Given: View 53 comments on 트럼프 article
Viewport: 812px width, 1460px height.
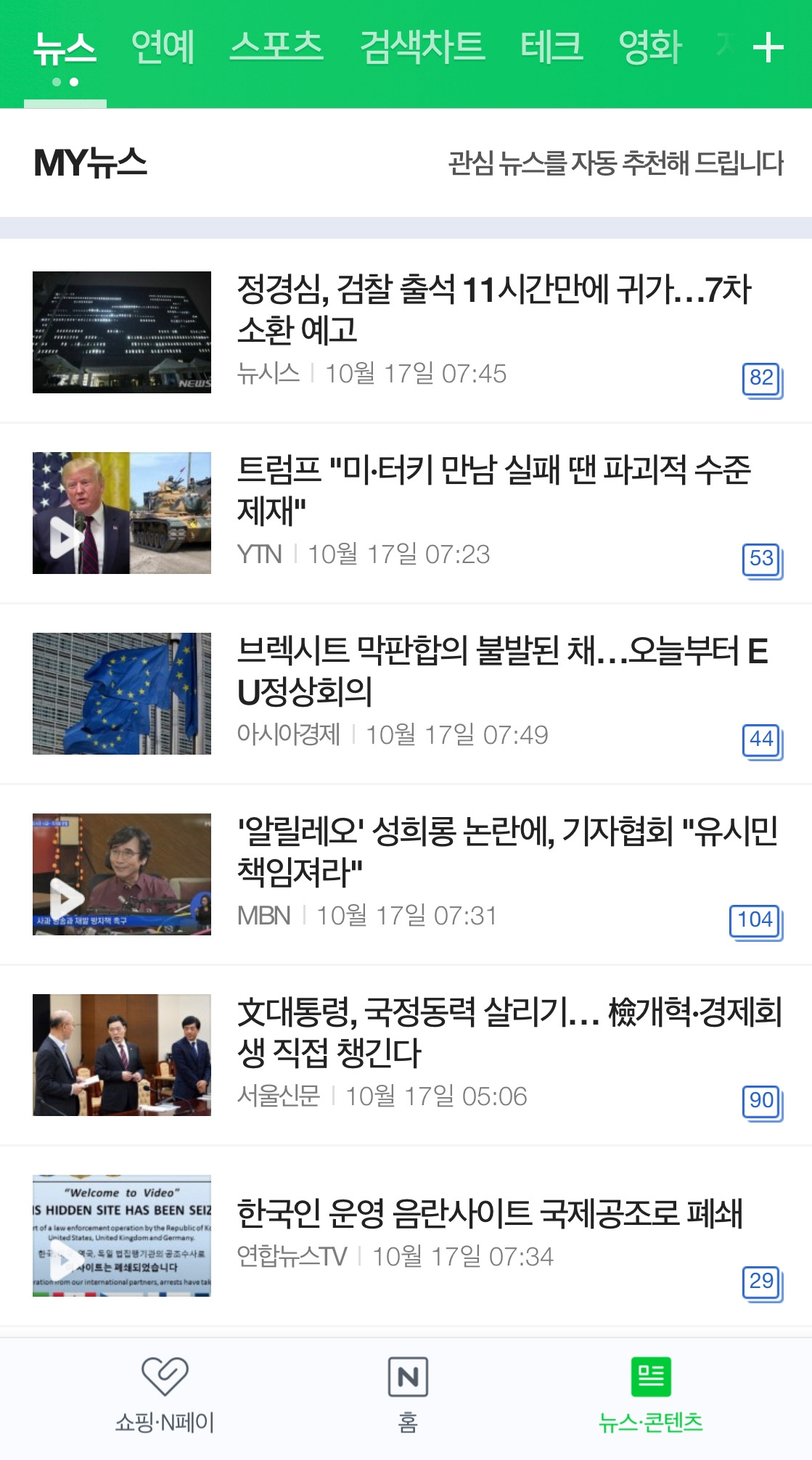Looking at the screenshot, I should [x=762, y=559].
